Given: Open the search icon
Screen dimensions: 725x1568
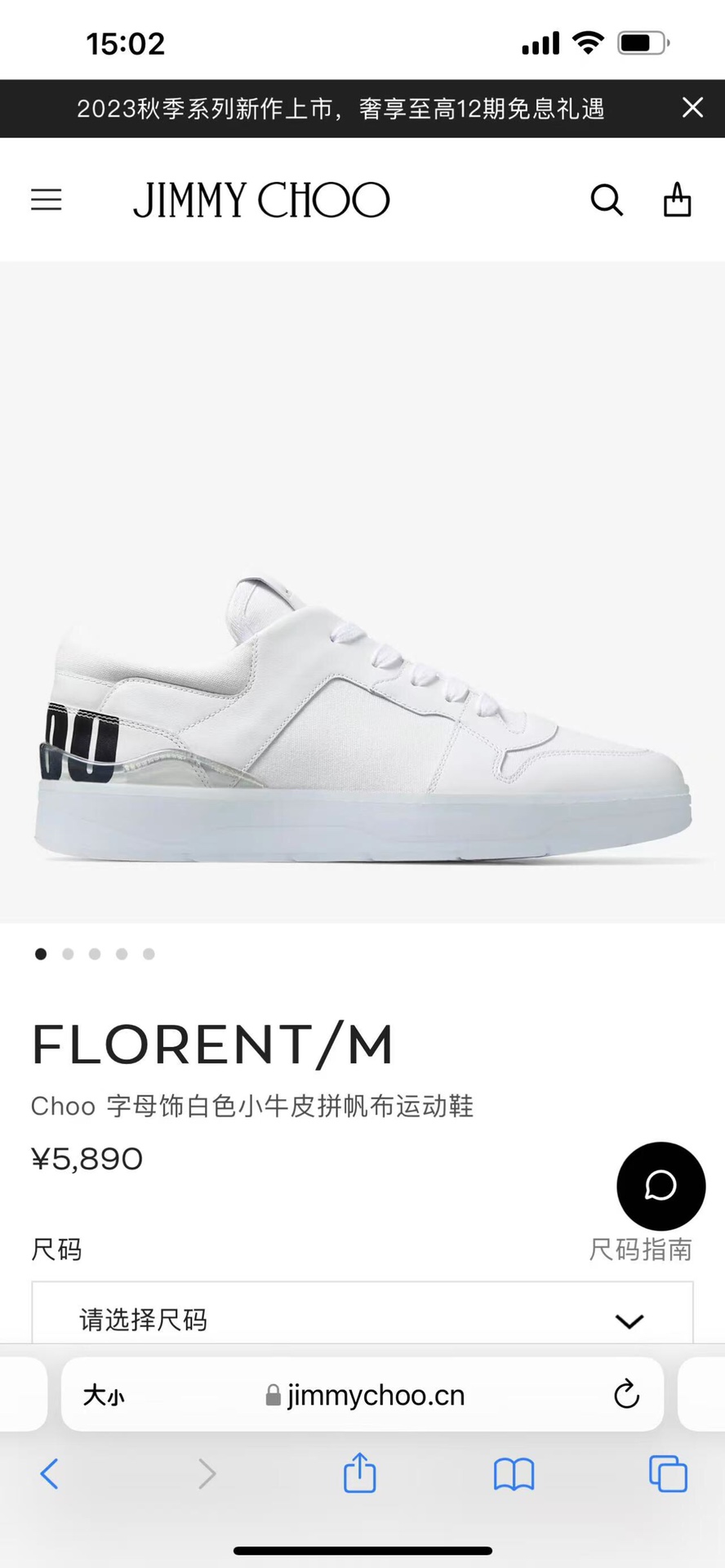Looking at the screenshot, I should click(607, 200).
